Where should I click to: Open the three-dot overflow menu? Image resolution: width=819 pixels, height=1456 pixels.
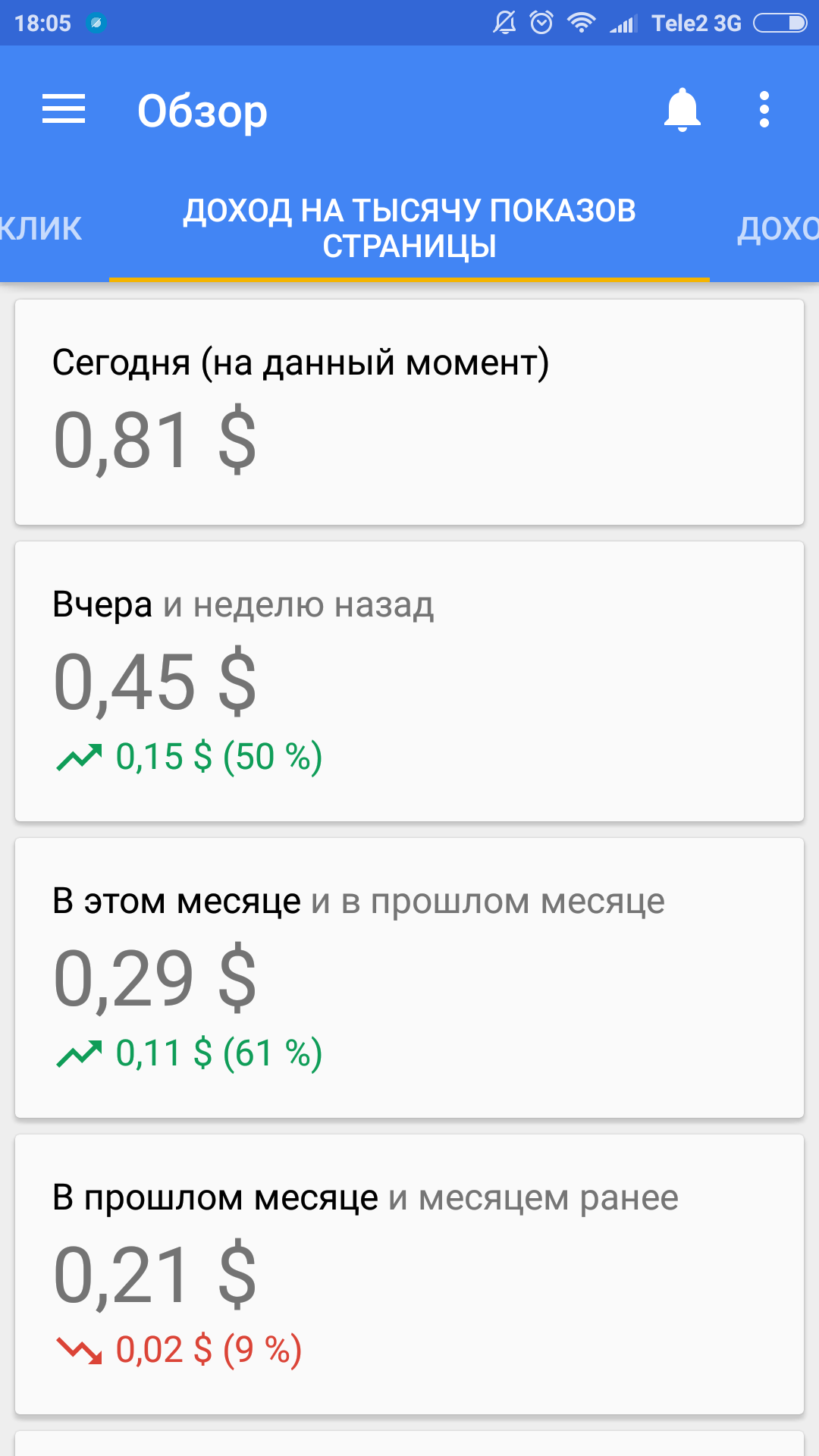click(x=764, y=110)
